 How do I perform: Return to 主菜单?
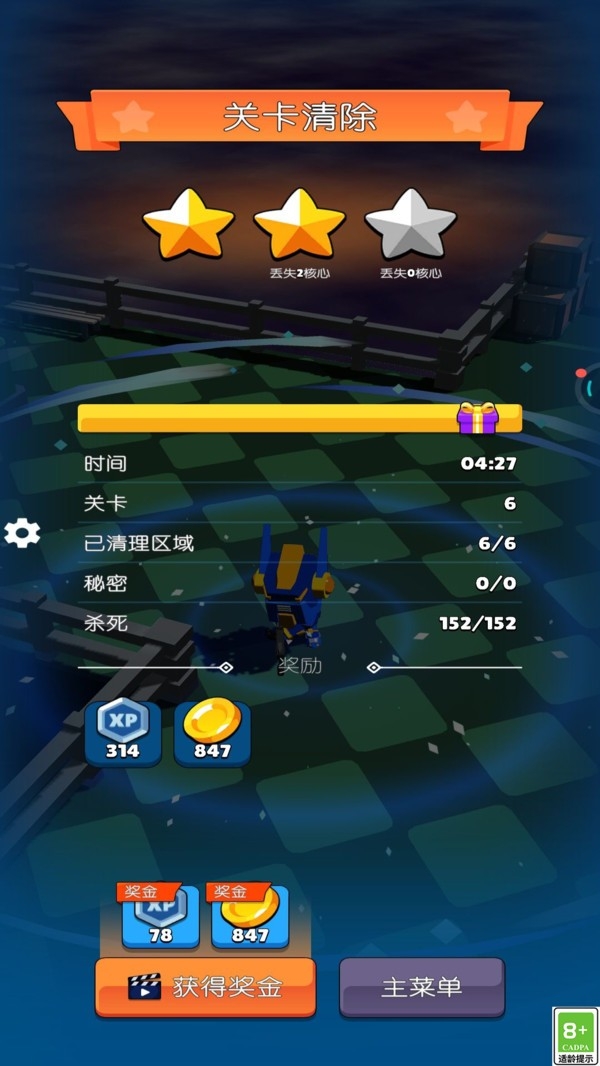tap(422, 987)
